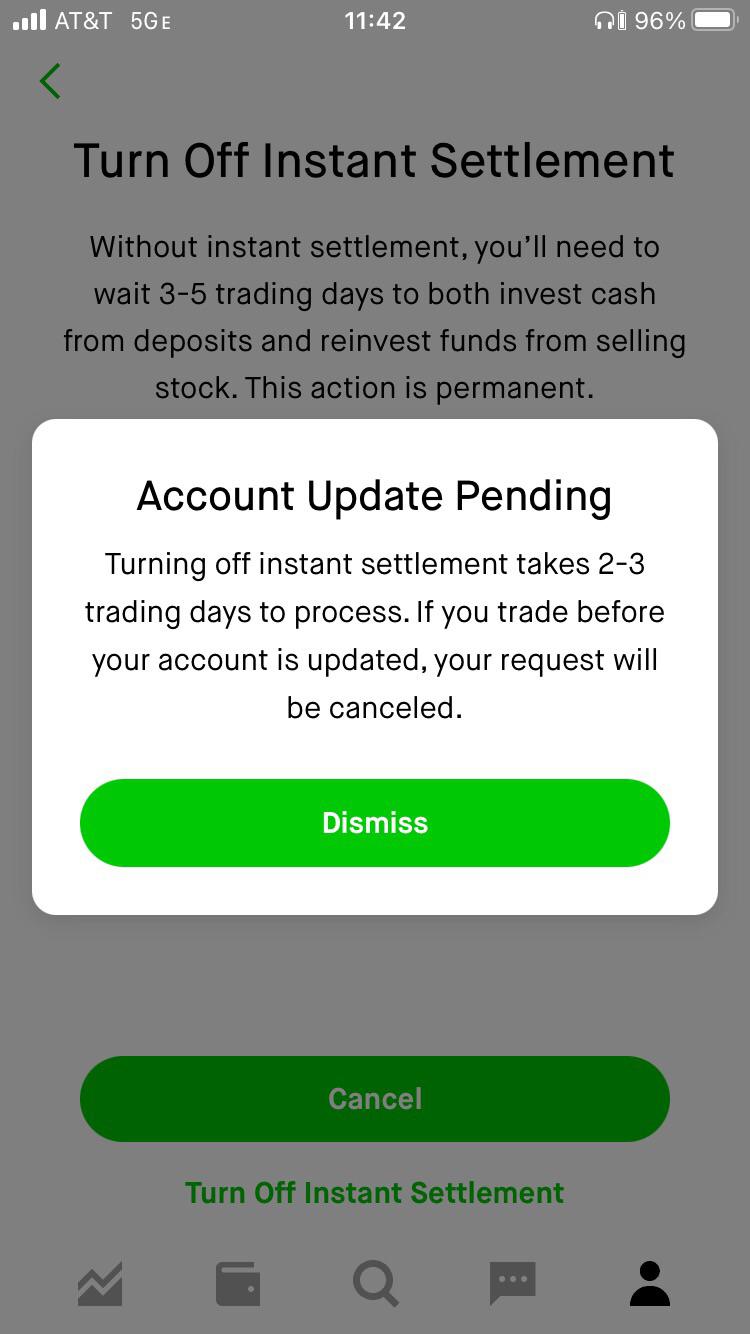Dismiss the Account Update Pending dialog
Screen dimensions: 750x1334
[x=374, y=822]
